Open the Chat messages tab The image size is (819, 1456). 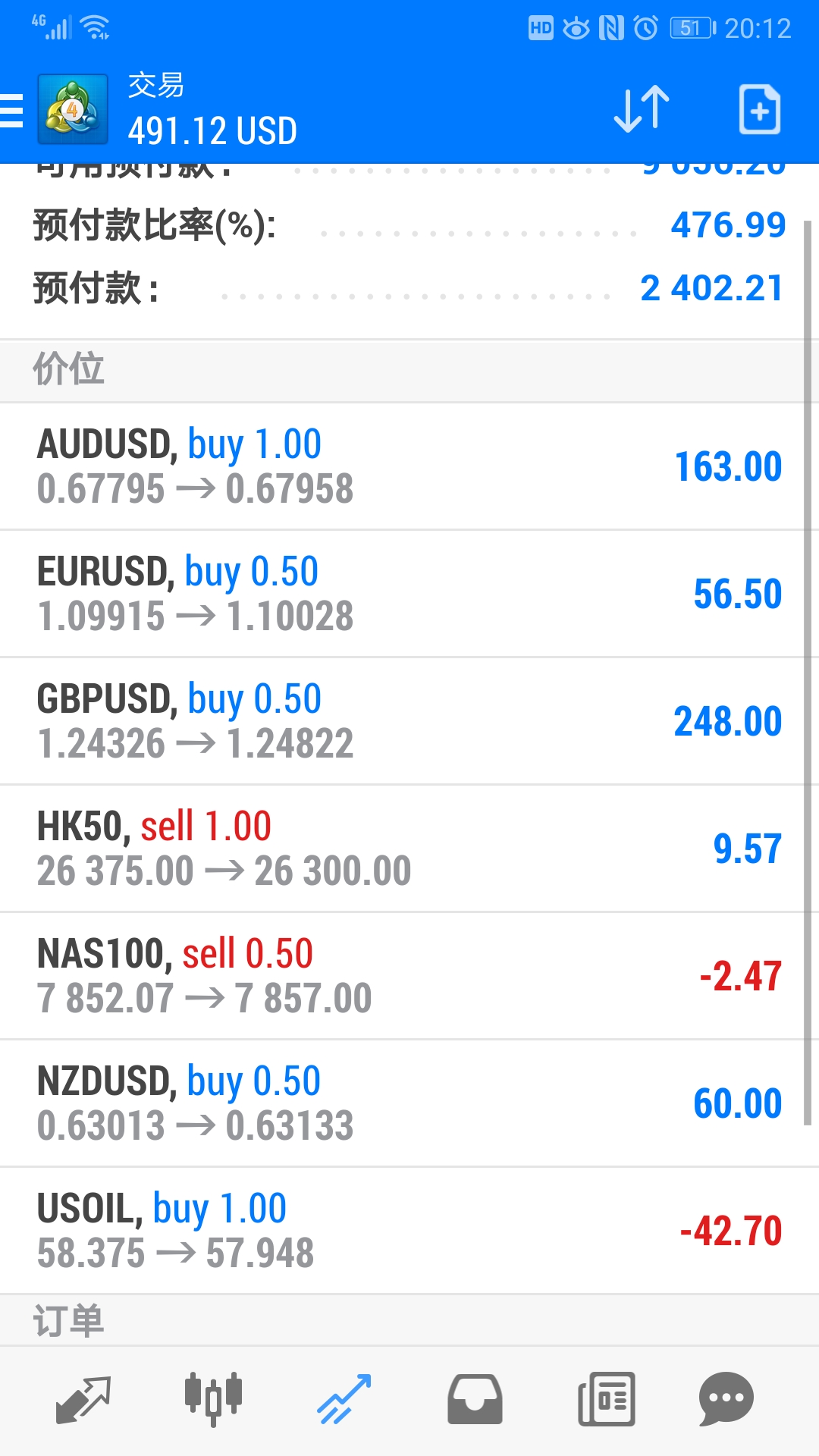726,1399
